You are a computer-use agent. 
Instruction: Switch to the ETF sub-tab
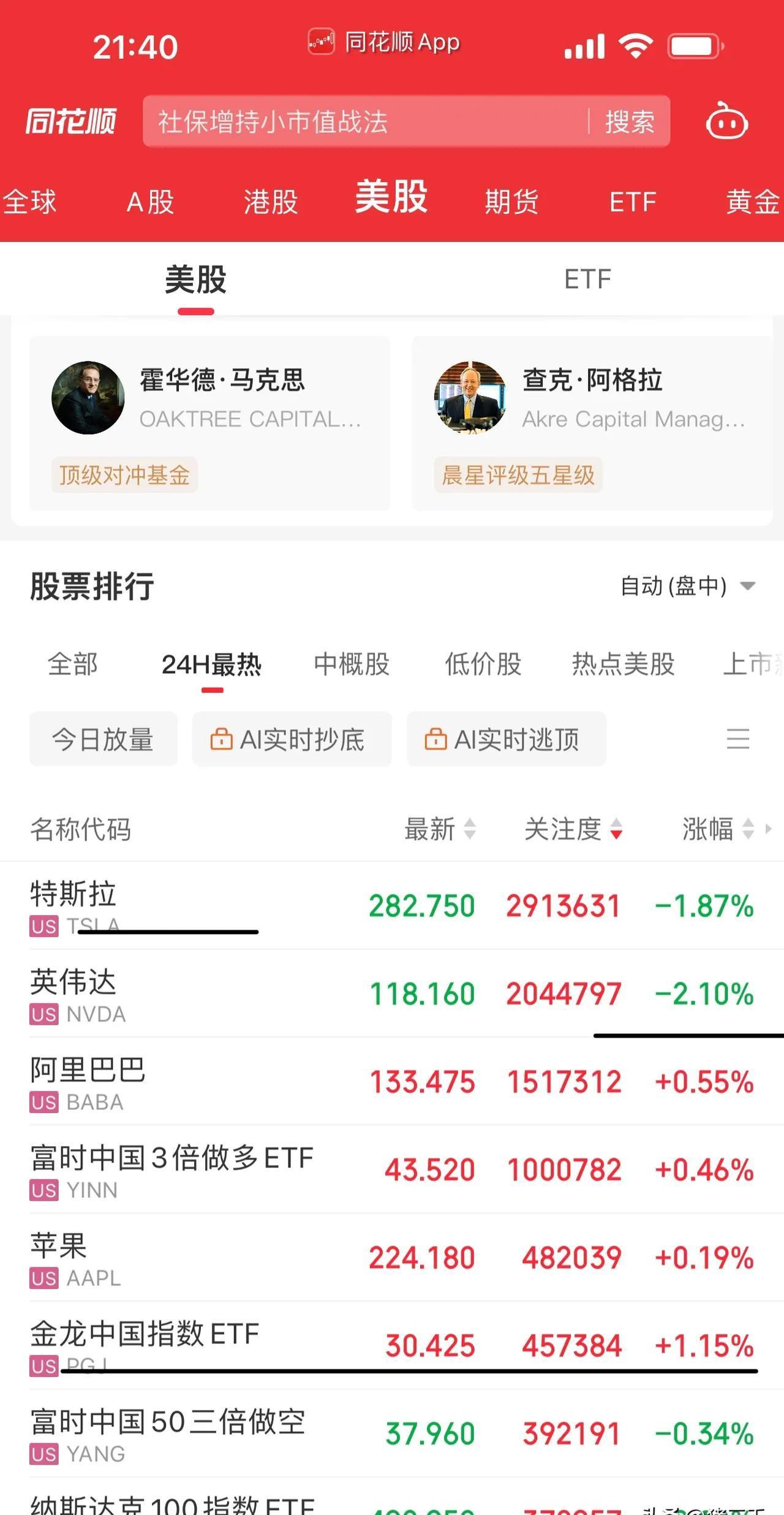tap(587, 279)
